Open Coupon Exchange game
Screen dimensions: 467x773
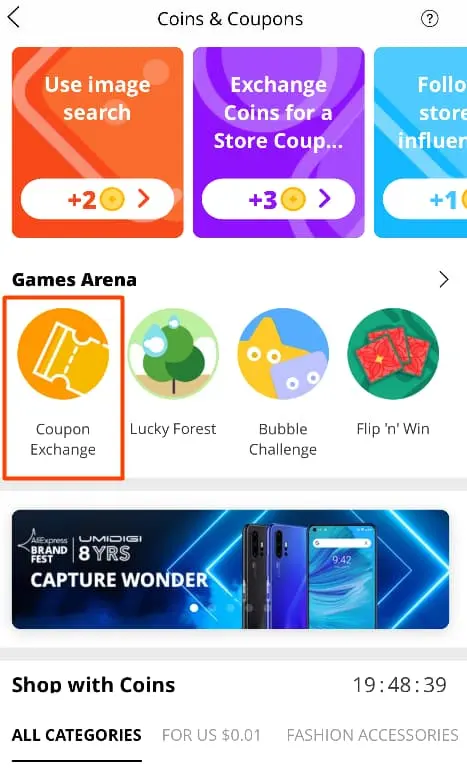click(x=63, y=384)
